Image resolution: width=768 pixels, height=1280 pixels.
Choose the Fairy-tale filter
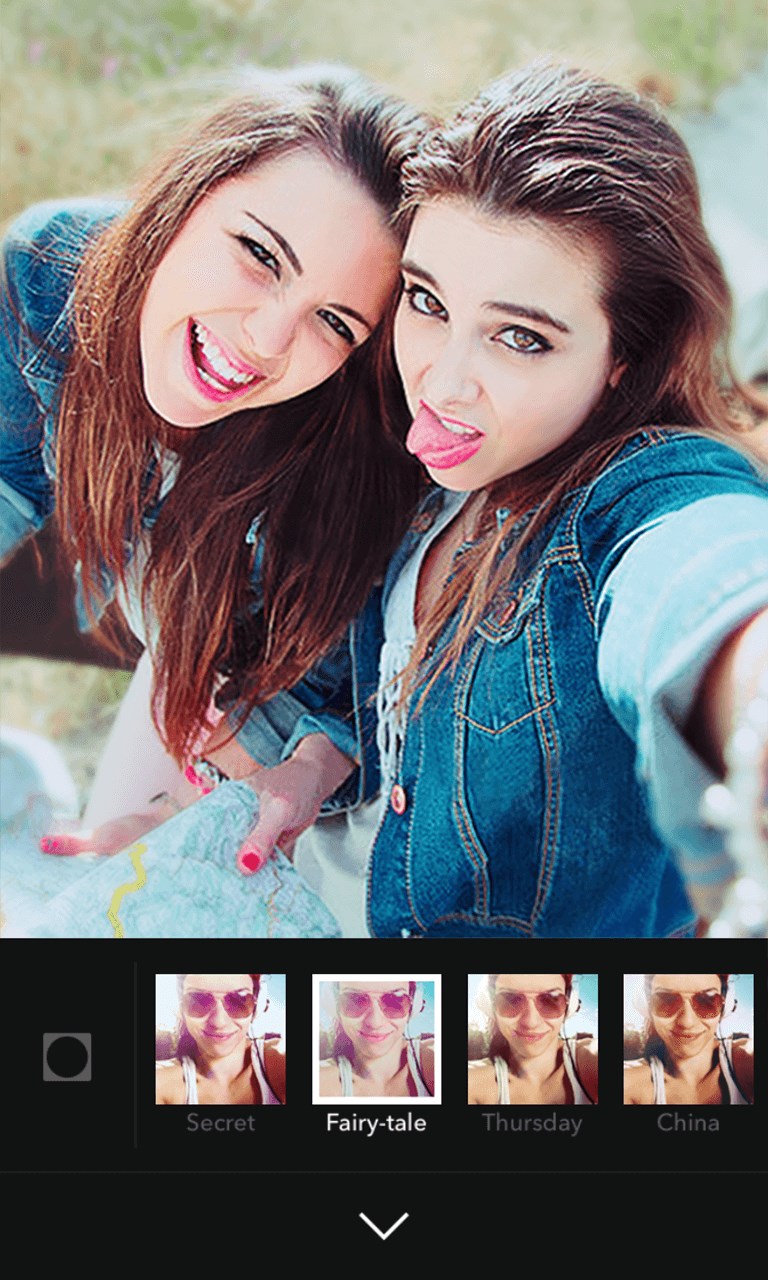pos(376,1039)
